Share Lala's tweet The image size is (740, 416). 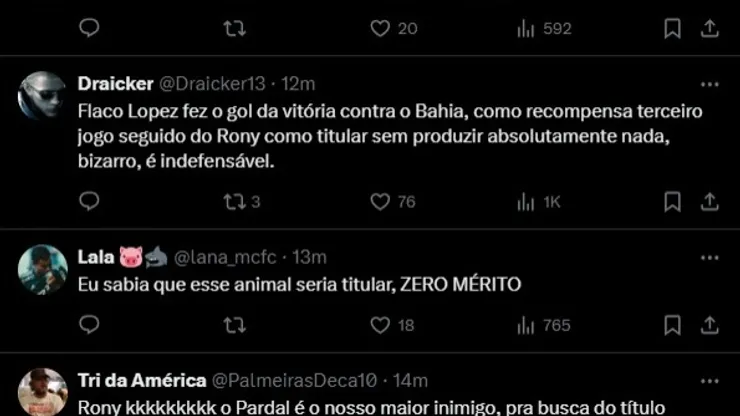coord(710,325)
